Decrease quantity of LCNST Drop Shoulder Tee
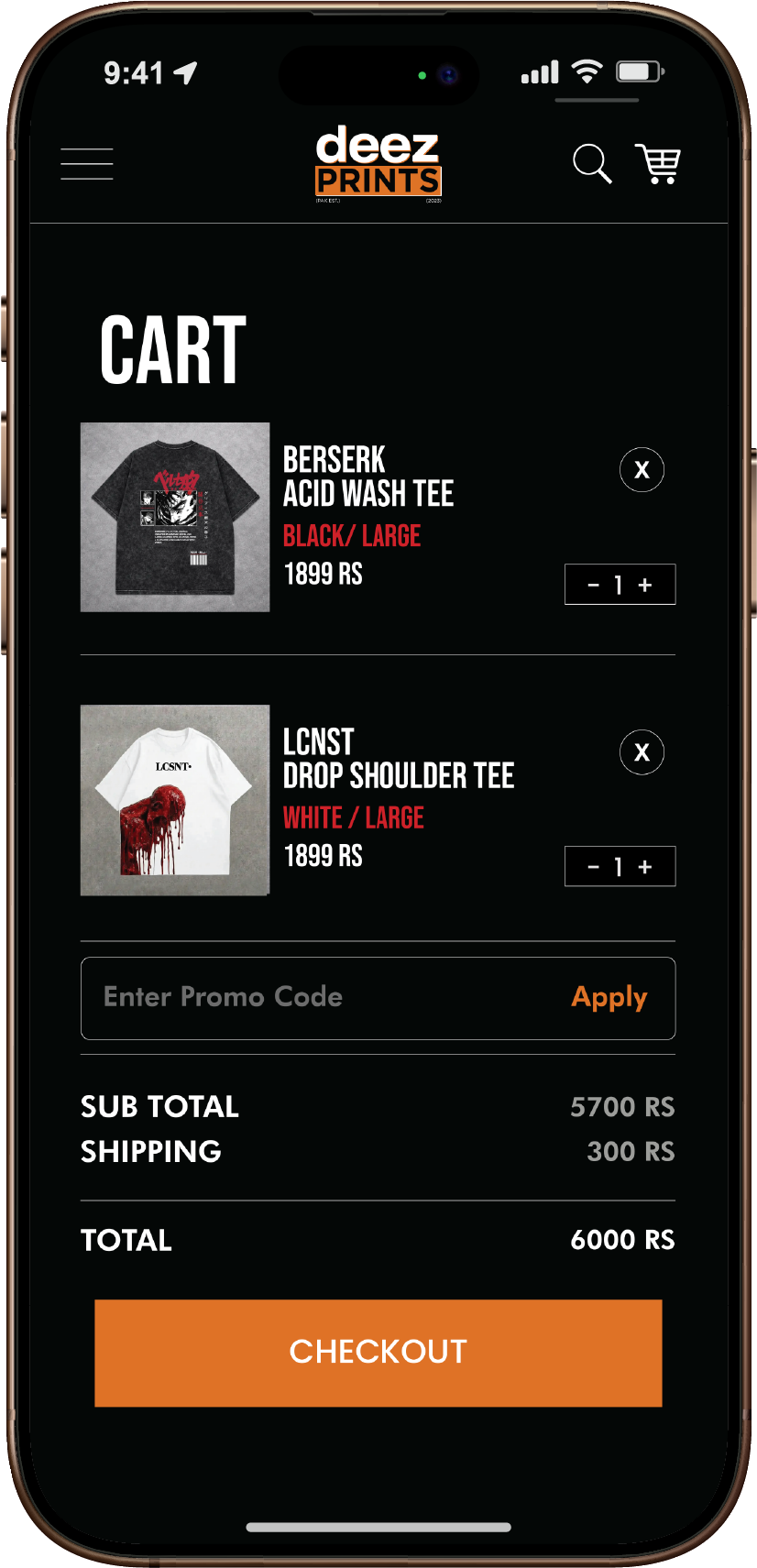 pos(594,867)
